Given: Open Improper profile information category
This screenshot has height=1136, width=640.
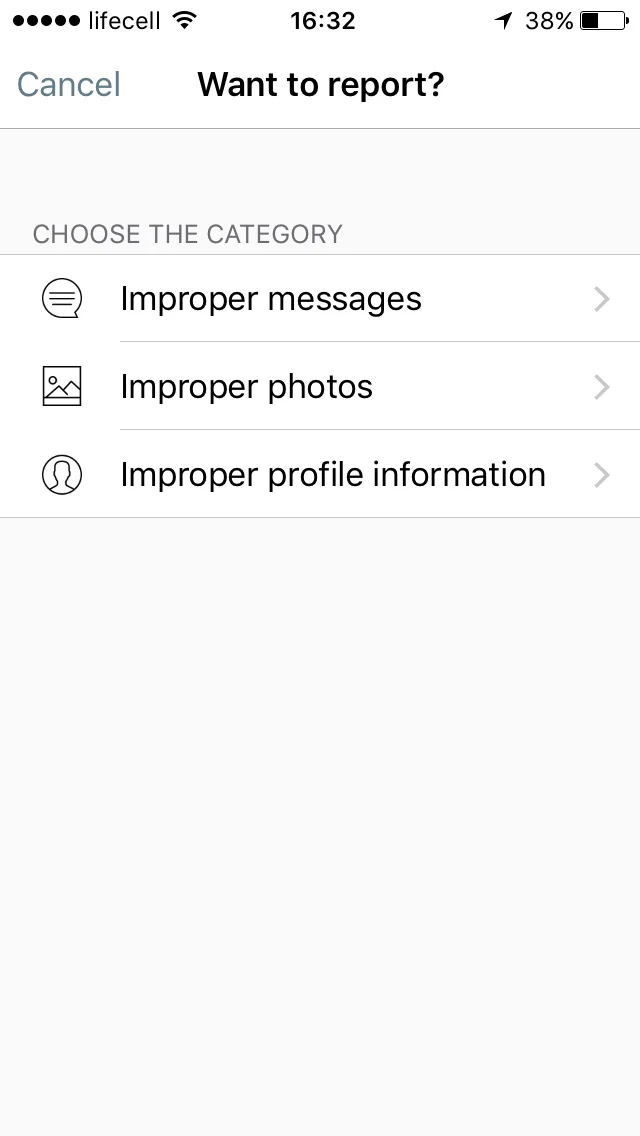Looking at the screenshot, I should coord(320,475).
